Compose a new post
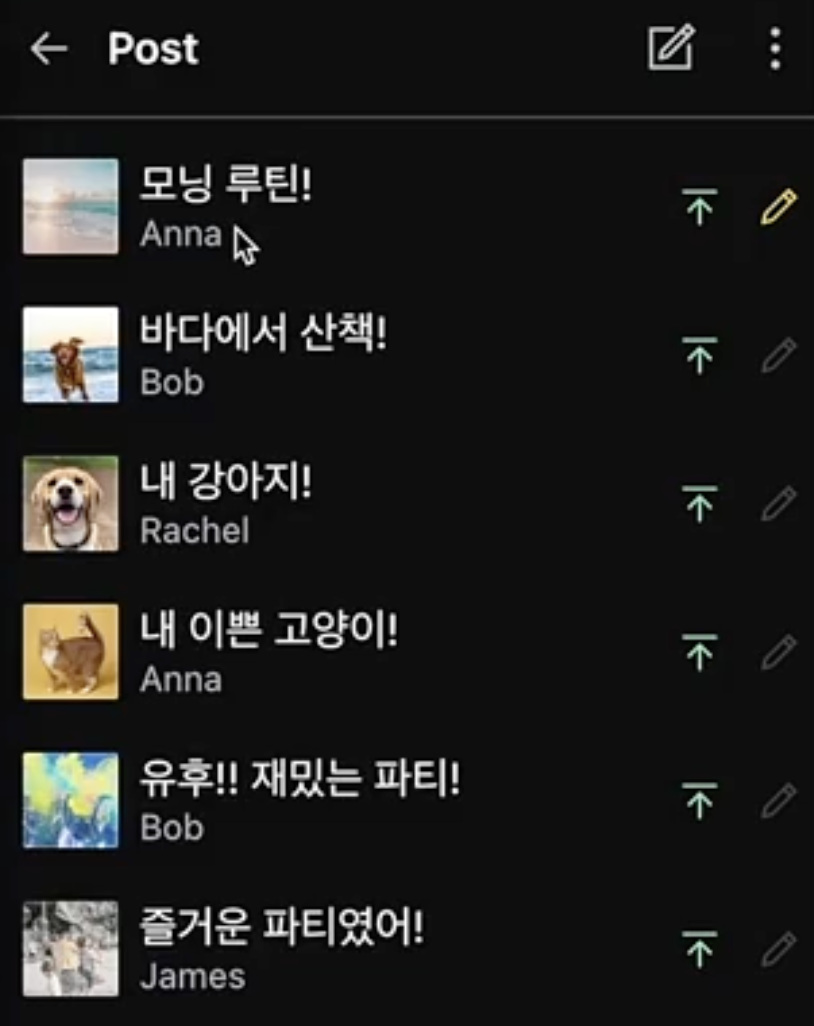The height and width of the screenshot is (1026, 814). point(671,48)
